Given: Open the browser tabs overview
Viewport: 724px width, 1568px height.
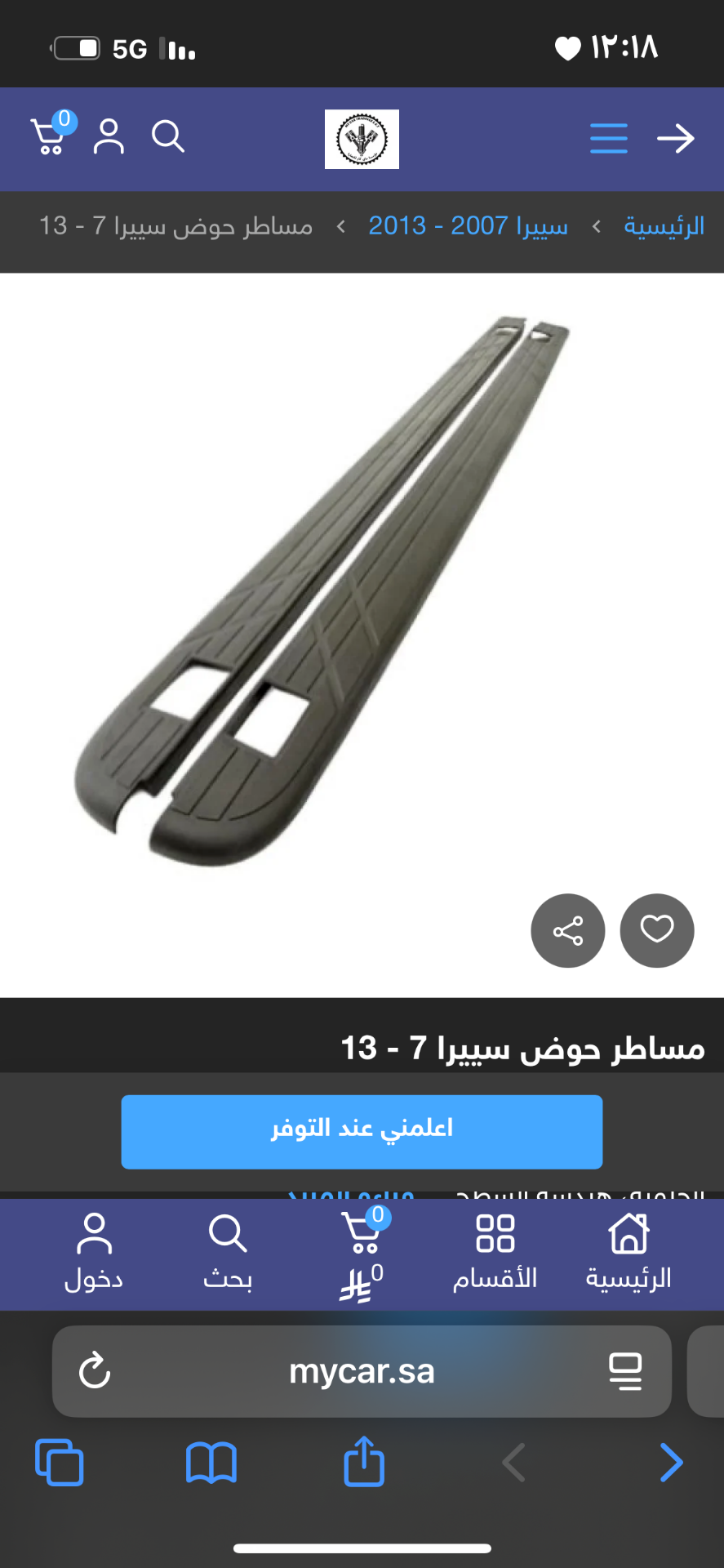Looking at the screenshot, I should pos(60,1462).
